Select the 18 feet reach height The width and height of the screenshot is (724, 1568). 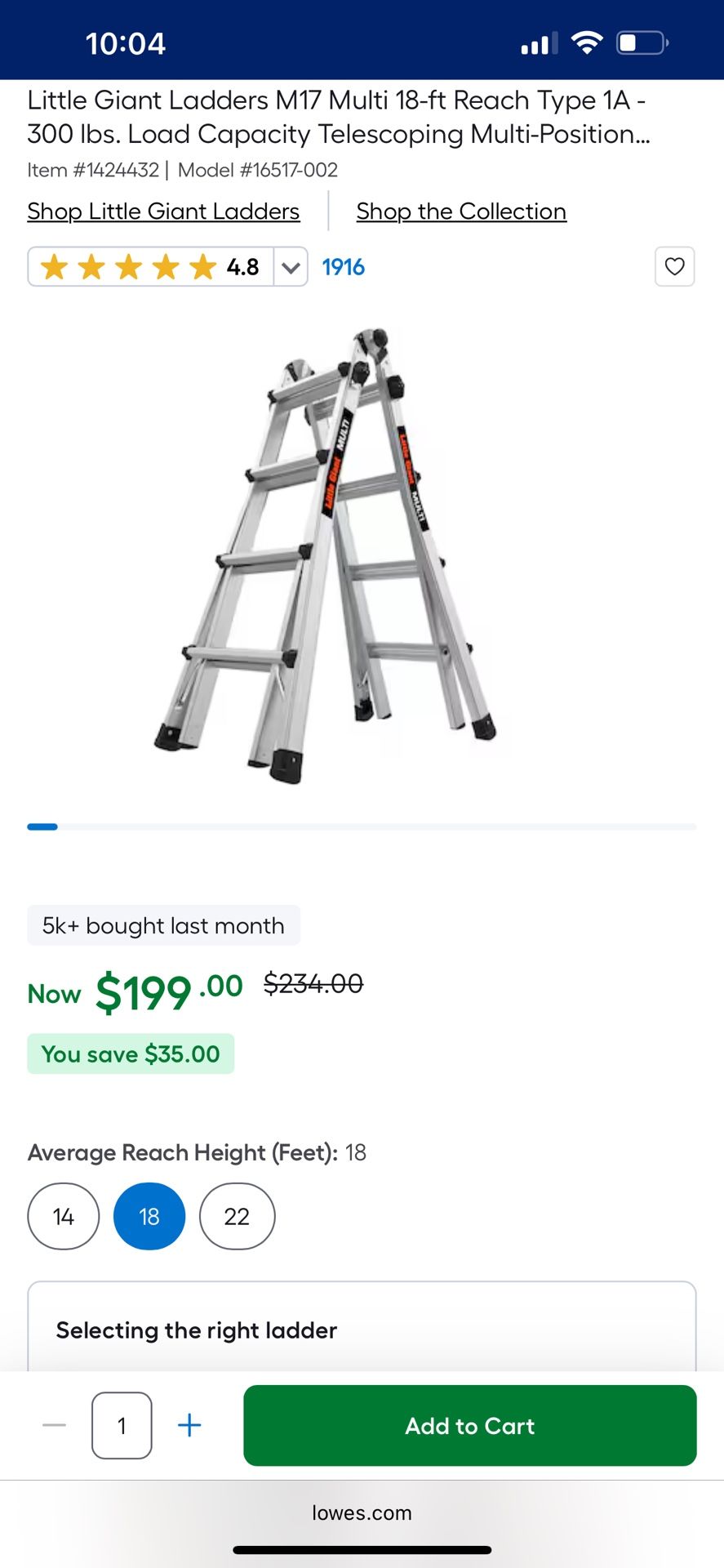[x=149, y=1216]
